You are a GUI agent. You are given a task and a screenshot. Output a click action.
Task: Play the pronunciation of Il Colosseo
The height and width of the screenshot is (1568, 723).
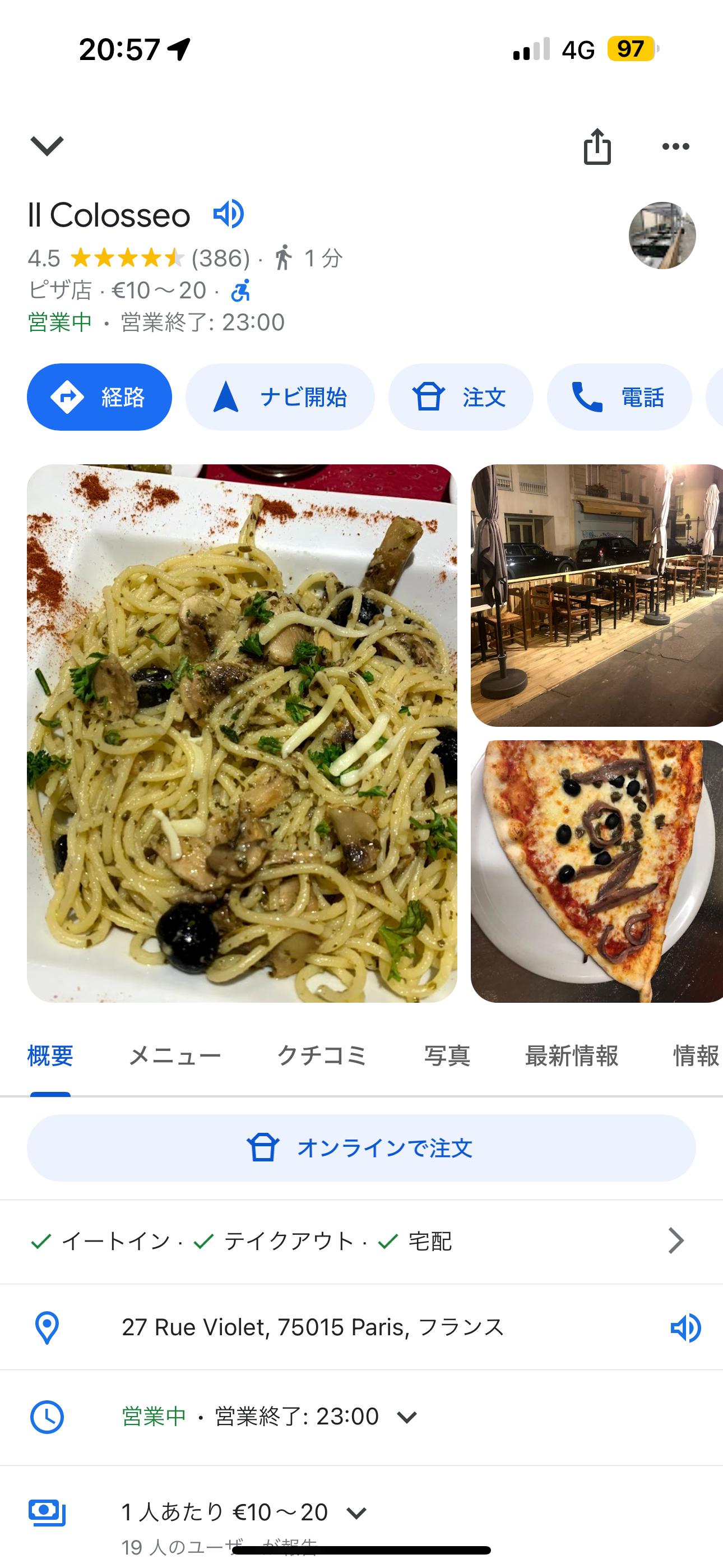[x=228, y=214]
